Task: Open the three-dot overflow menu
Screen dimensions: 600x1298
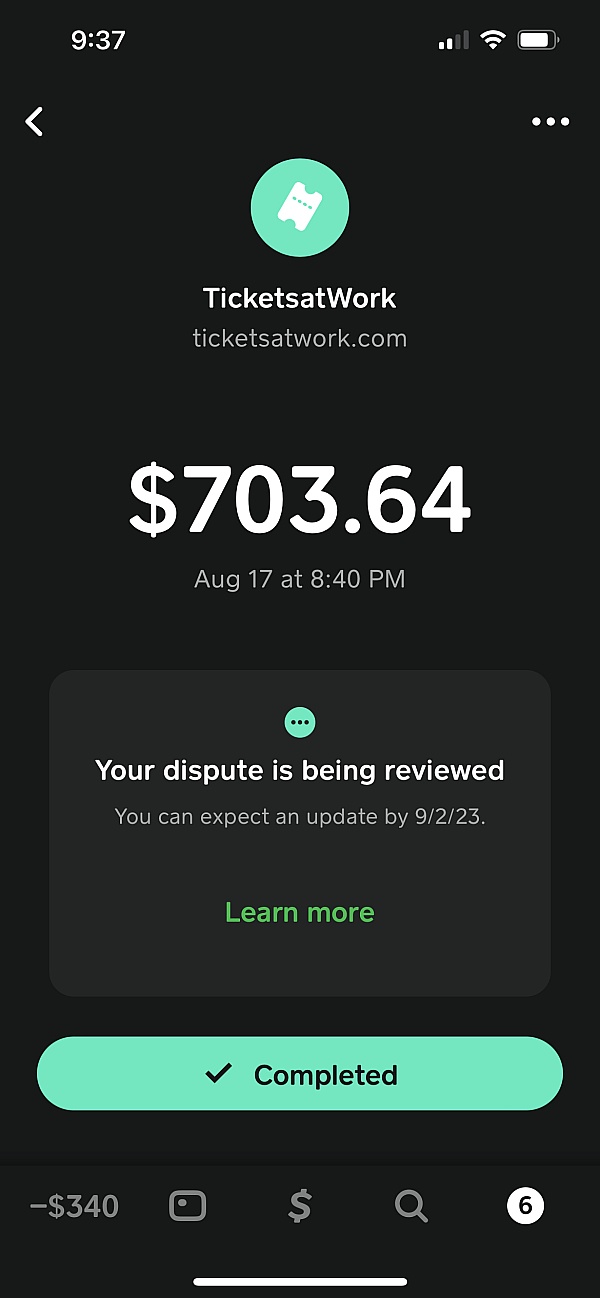Action: (x=550, y=122)
